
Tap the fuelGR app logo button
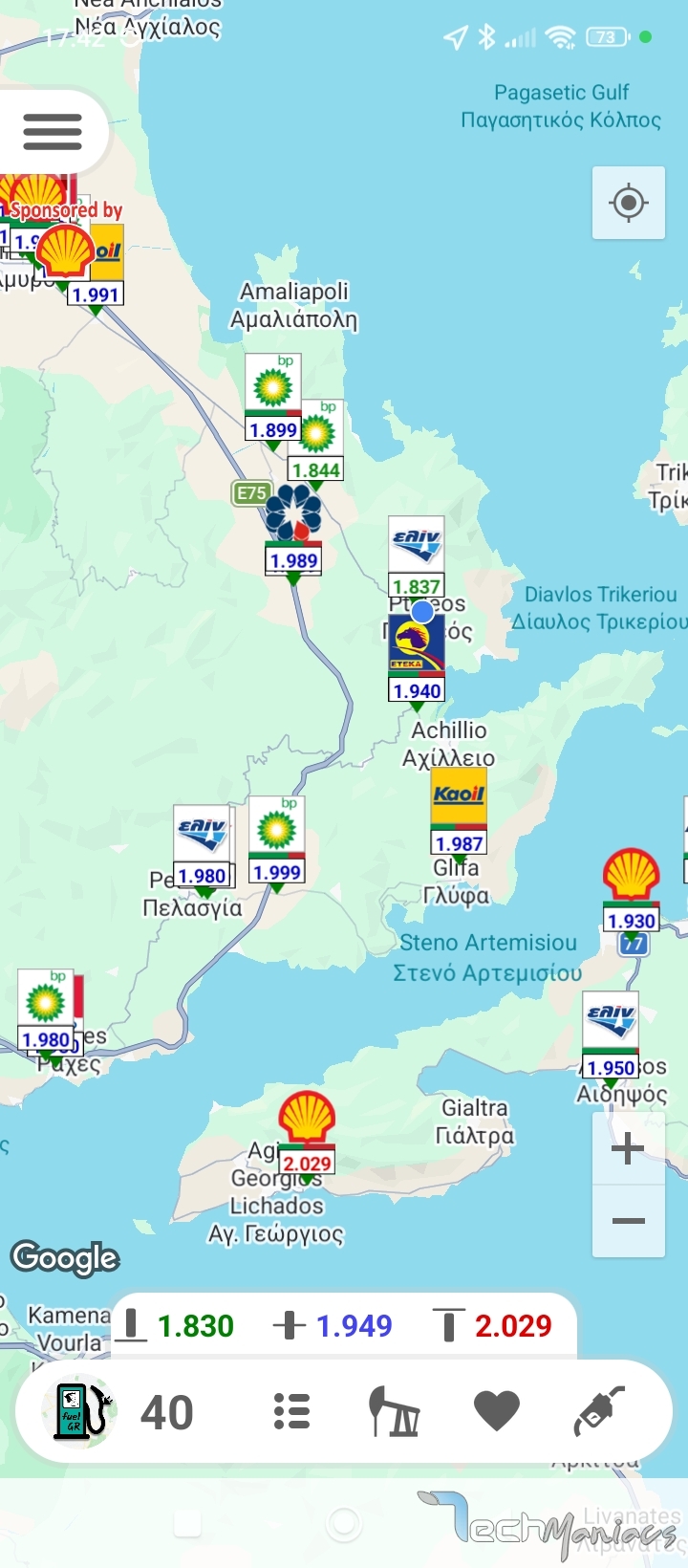[x=78, y=1411]
